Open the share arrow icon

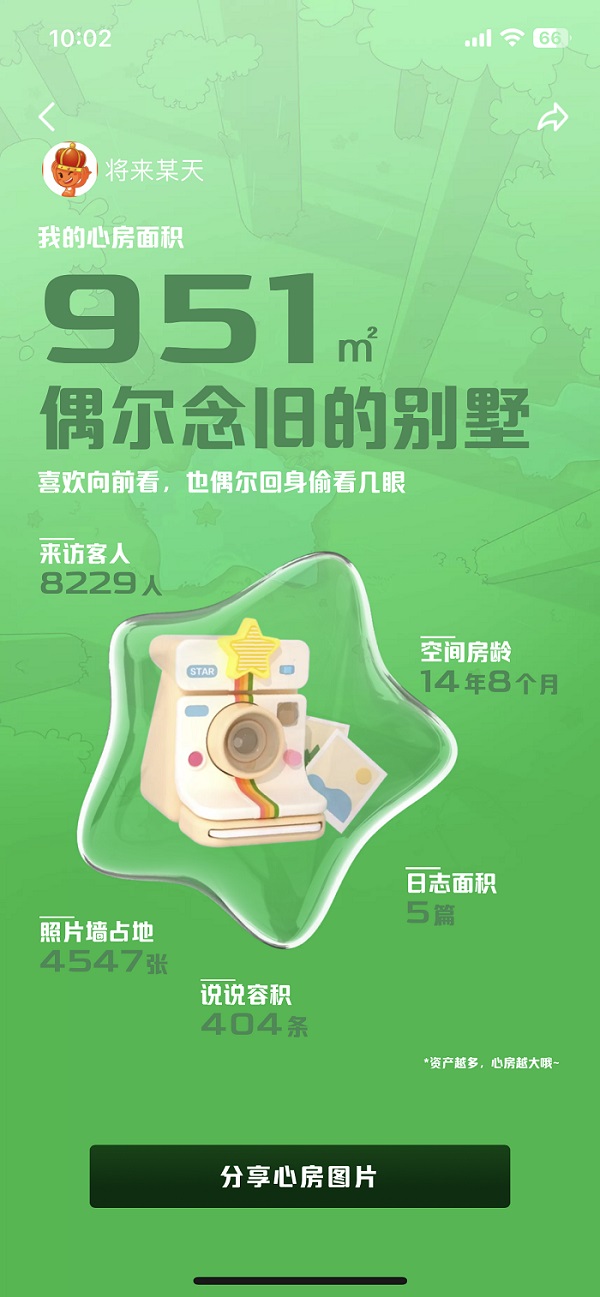552,119
